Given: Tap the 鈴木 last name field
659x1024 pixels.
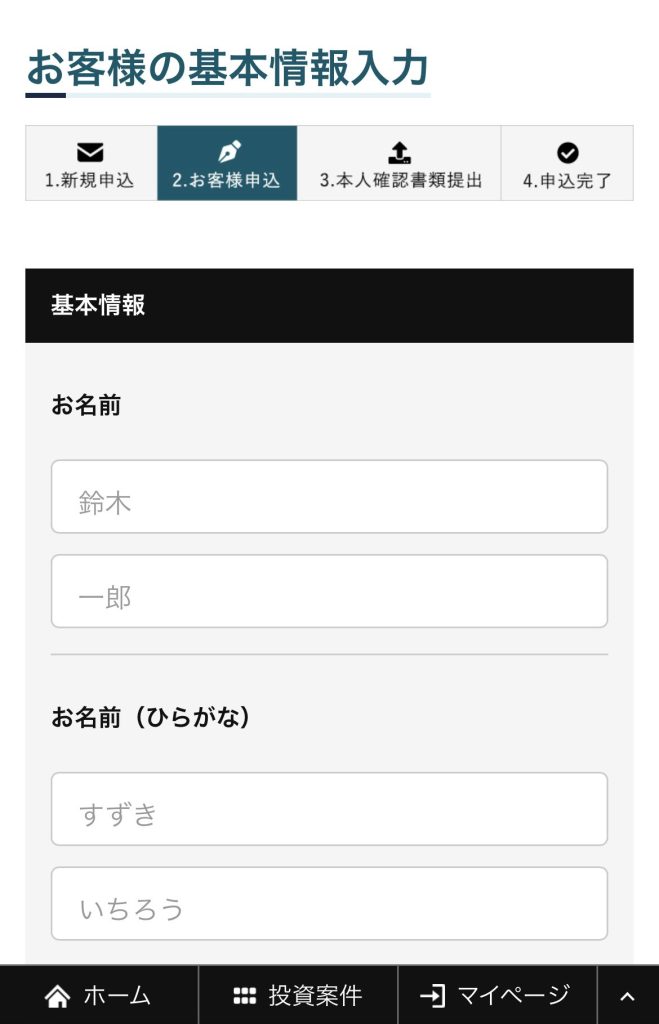Looking at the screenshot, I should tap(329, 497).
